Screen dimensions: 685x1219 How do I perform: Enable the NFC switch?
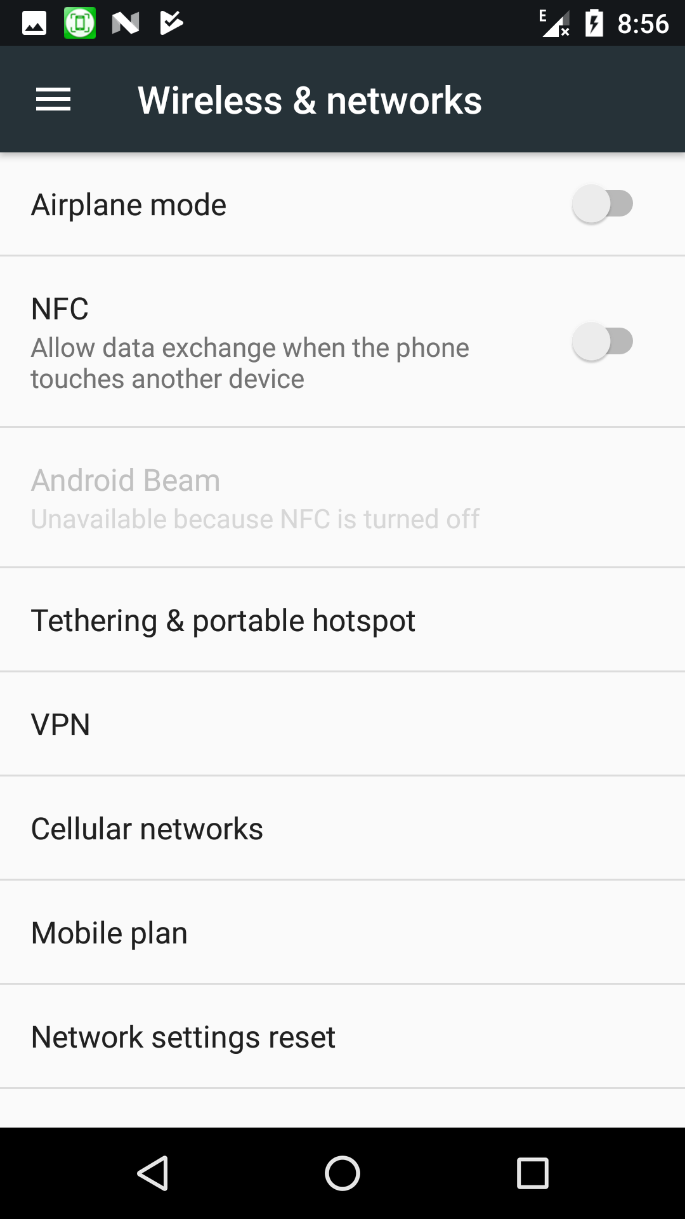[x=603, y=342]
